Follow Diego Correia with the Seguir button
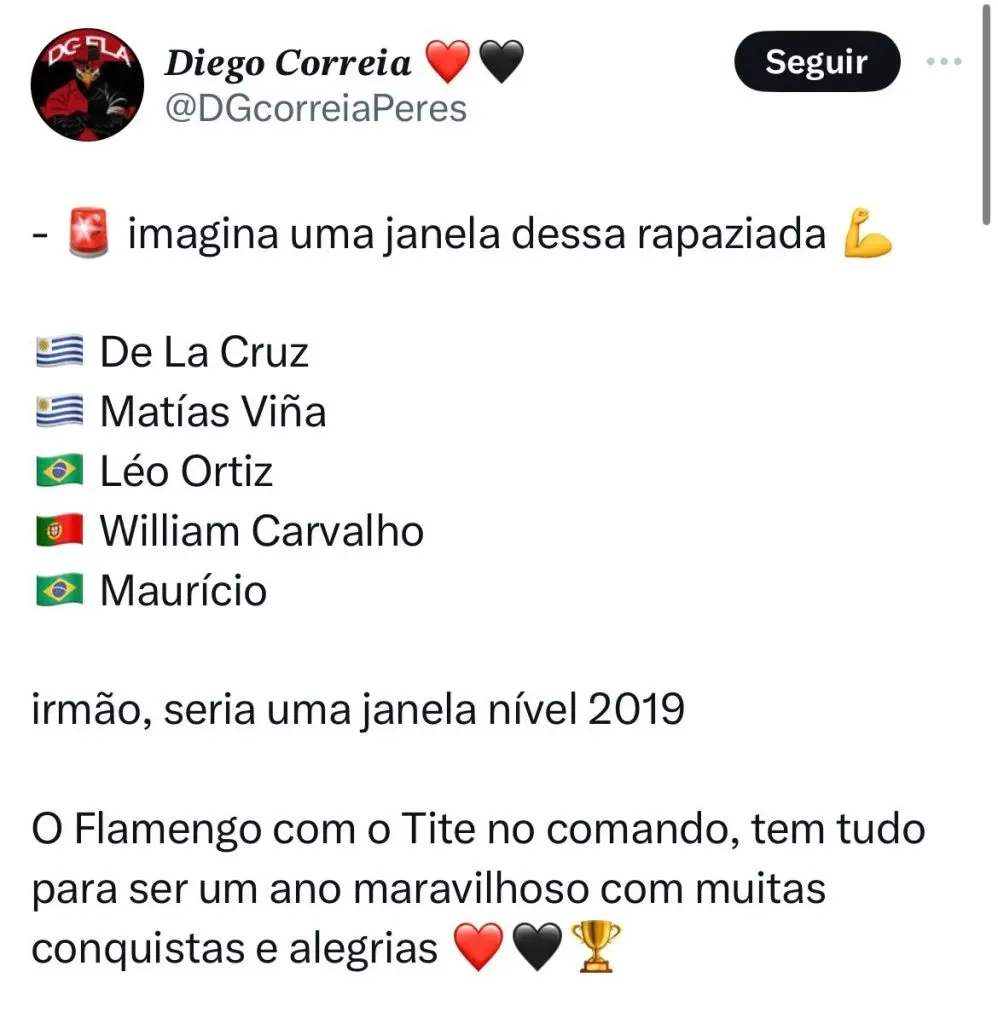The height and width of the screenshot is (1024, 998). tap(816, 63)
